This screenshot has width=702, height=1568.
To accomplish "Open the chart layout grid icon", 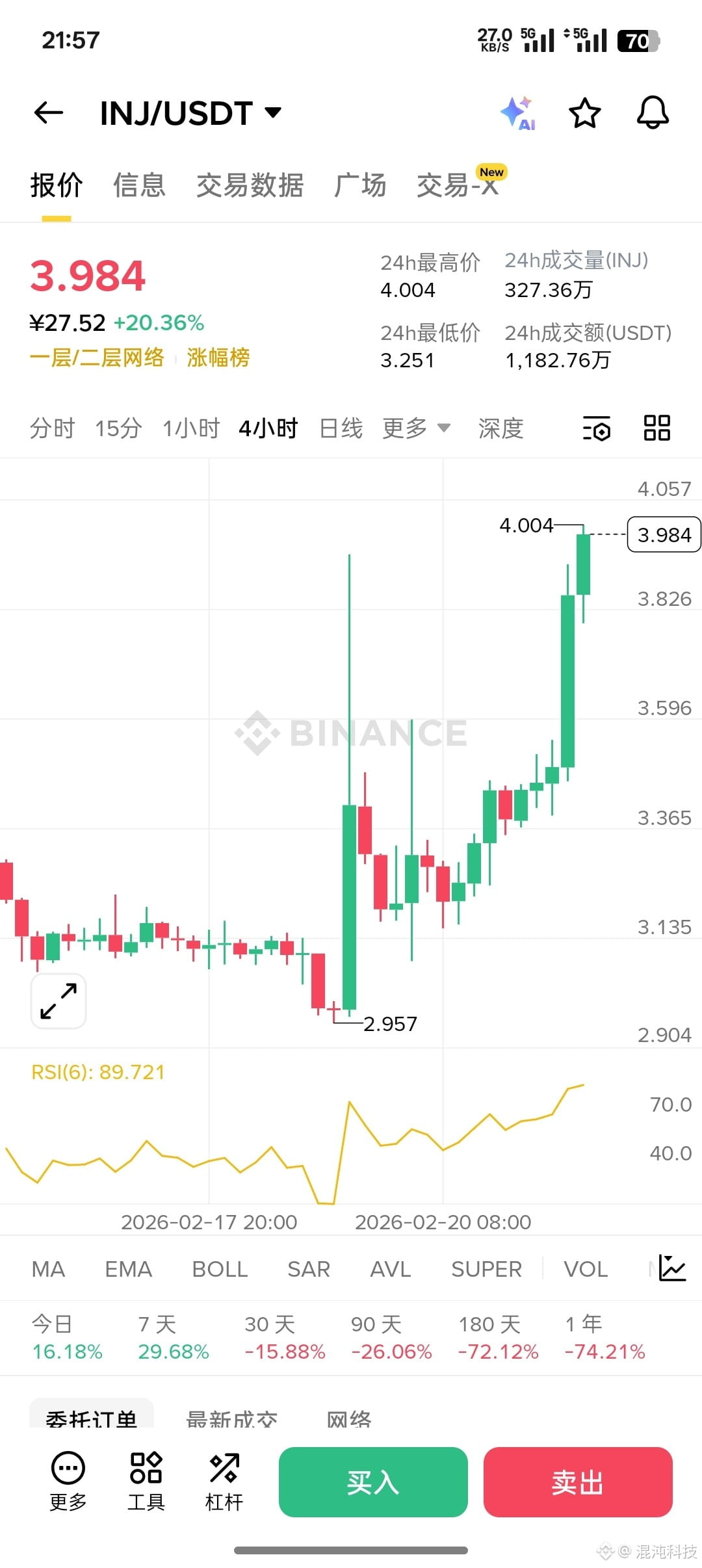I will click(656, 428).
